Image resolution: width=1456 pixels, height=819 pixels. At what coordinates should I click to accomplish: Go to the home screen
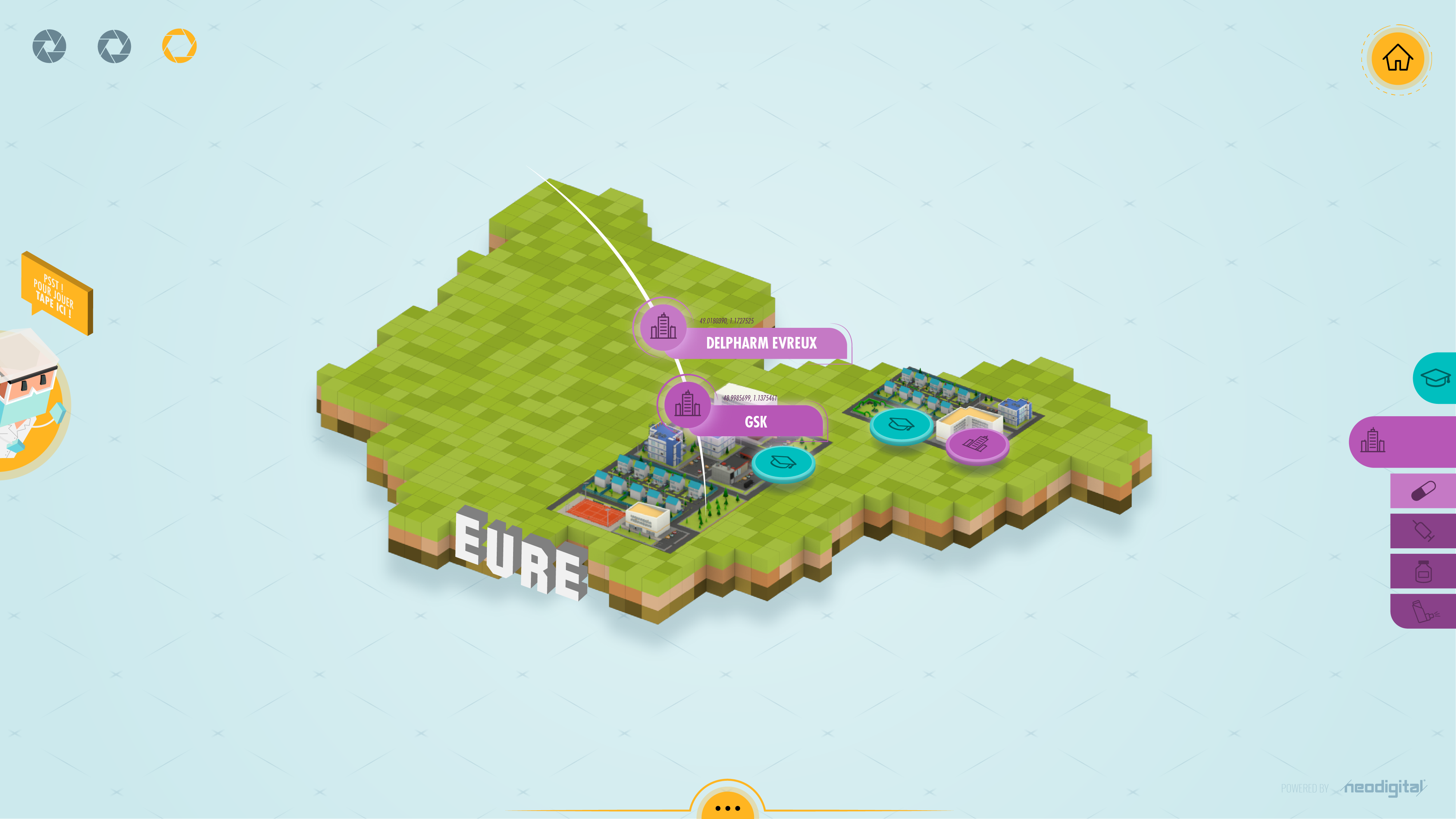click(1397, 59)
